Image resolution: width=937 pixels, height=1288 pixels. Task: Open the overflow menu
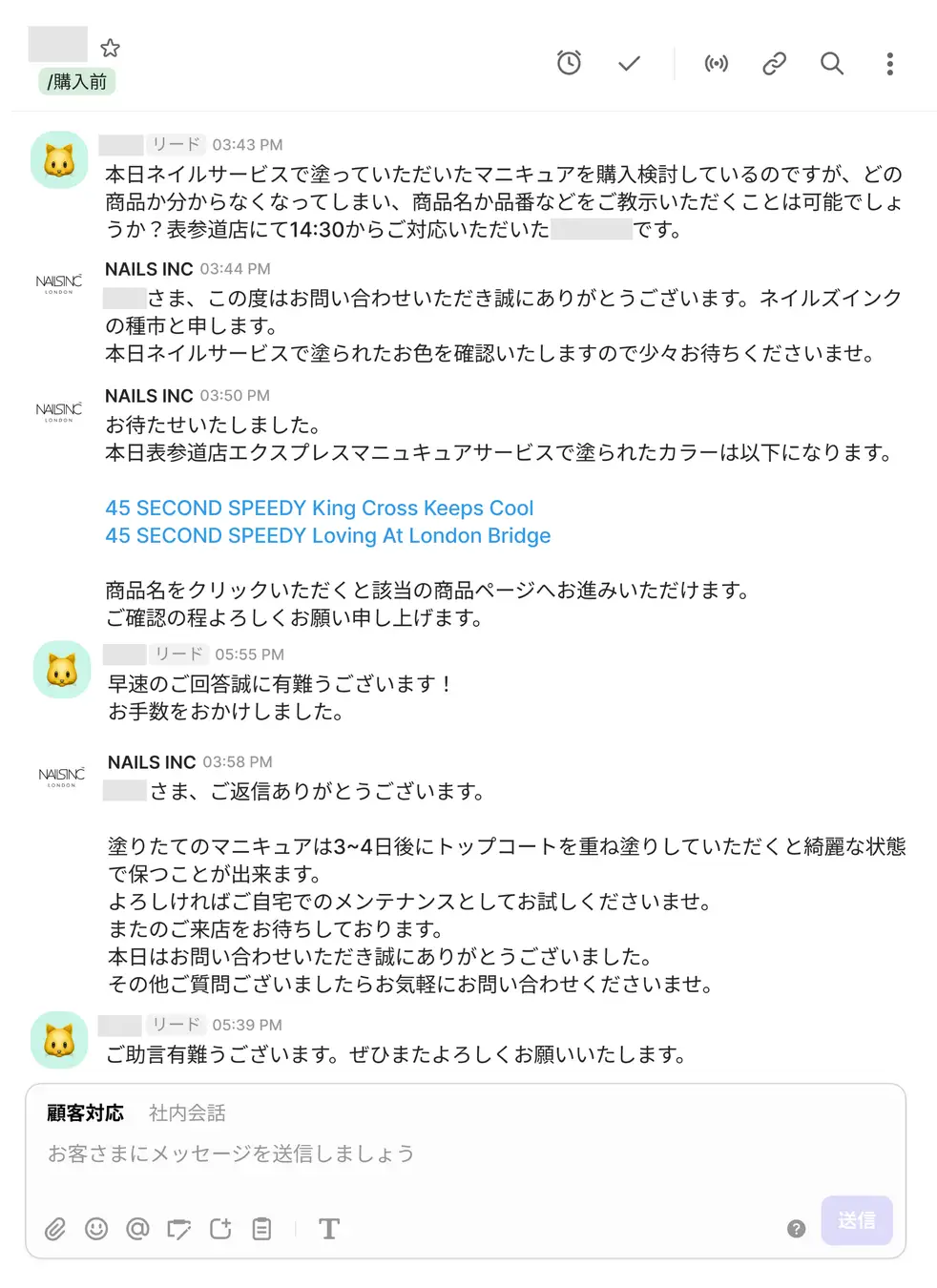(889, 64)
